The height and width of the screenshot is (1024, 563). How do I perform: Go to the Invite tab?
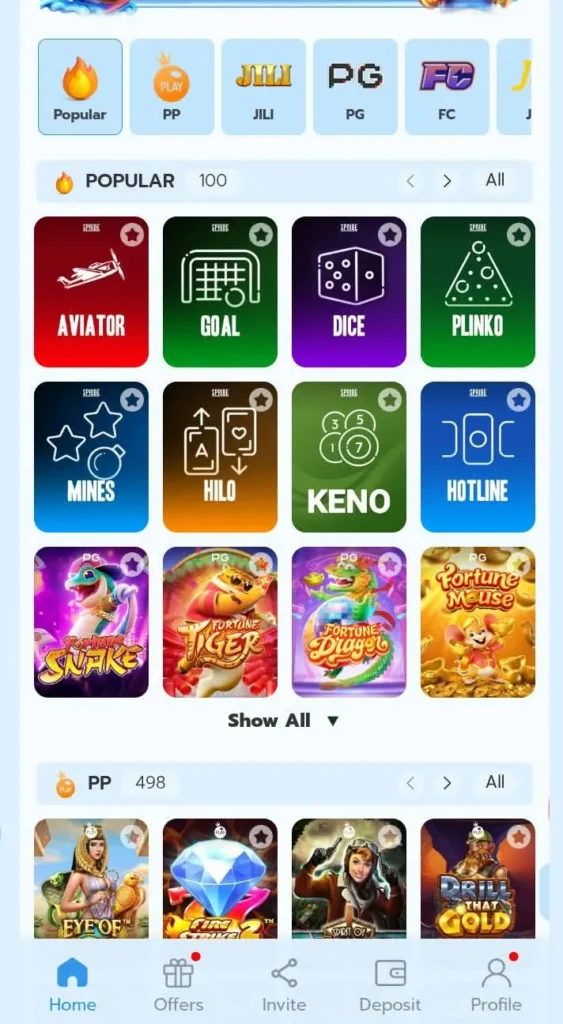283,985
